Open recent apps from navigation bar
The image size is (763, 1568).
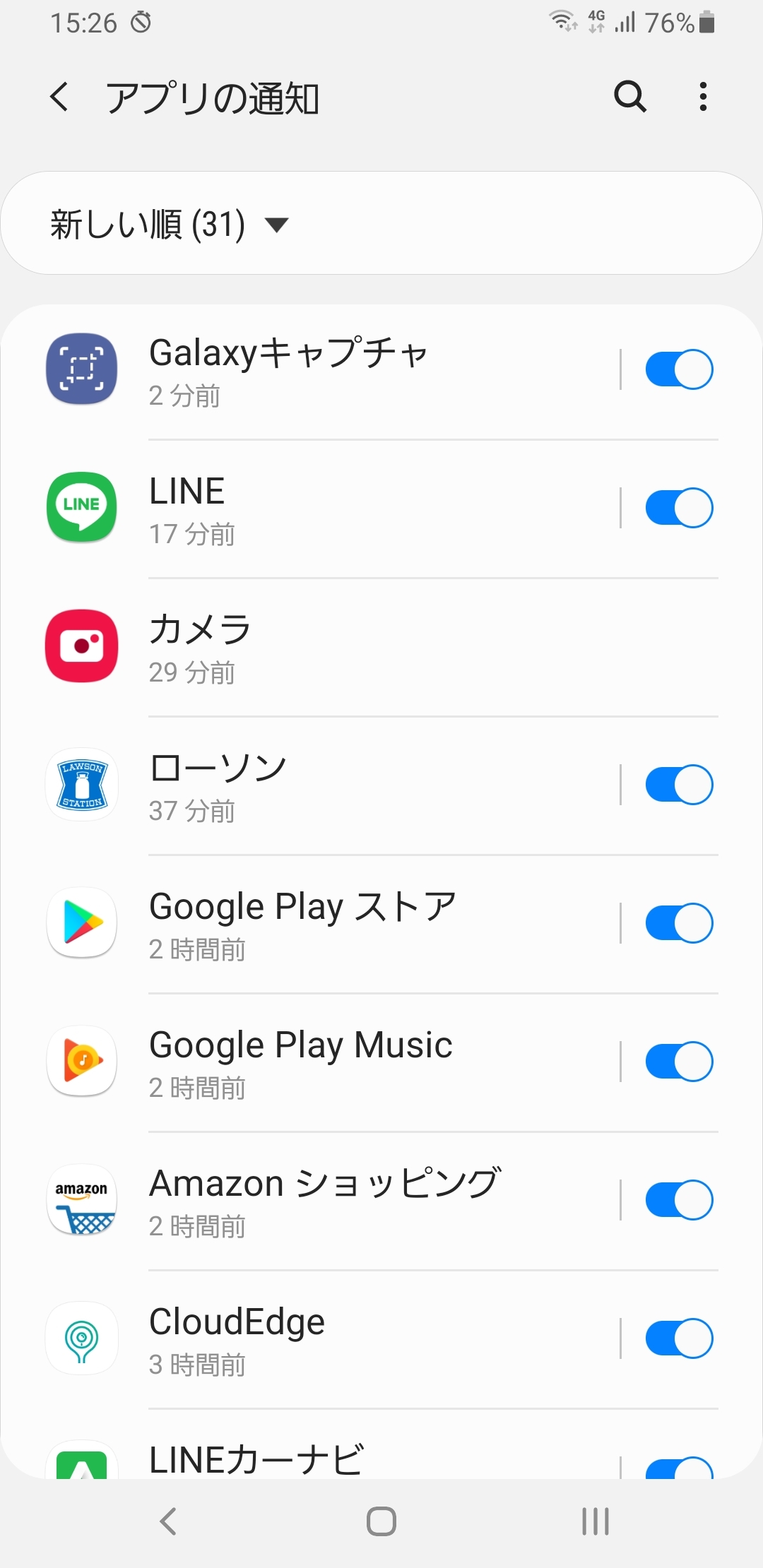[x=595, y=1521]
